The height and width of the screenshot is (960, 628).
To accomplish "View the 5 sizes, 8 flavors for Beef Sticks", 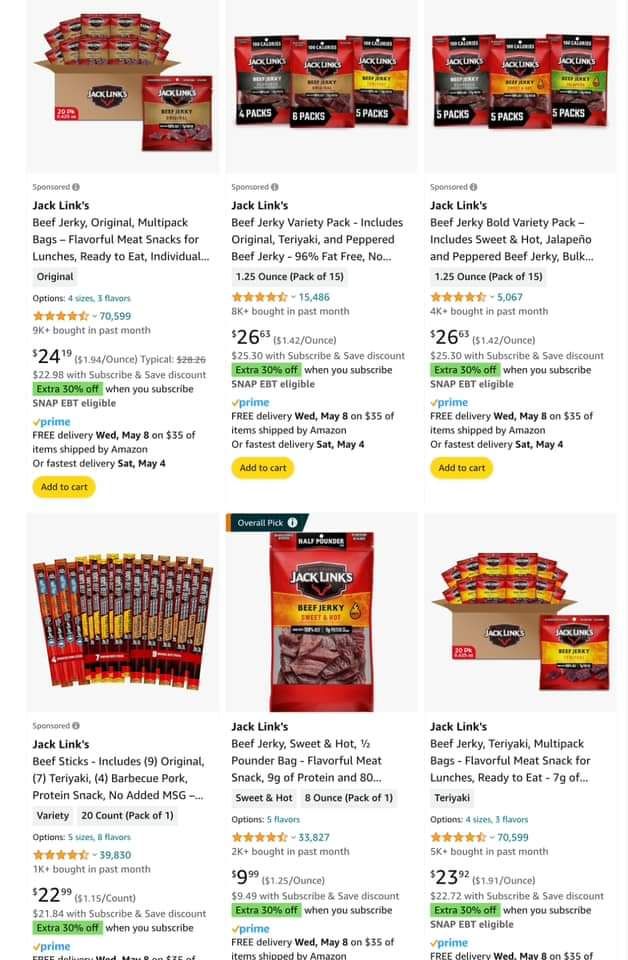I will 99,837.
